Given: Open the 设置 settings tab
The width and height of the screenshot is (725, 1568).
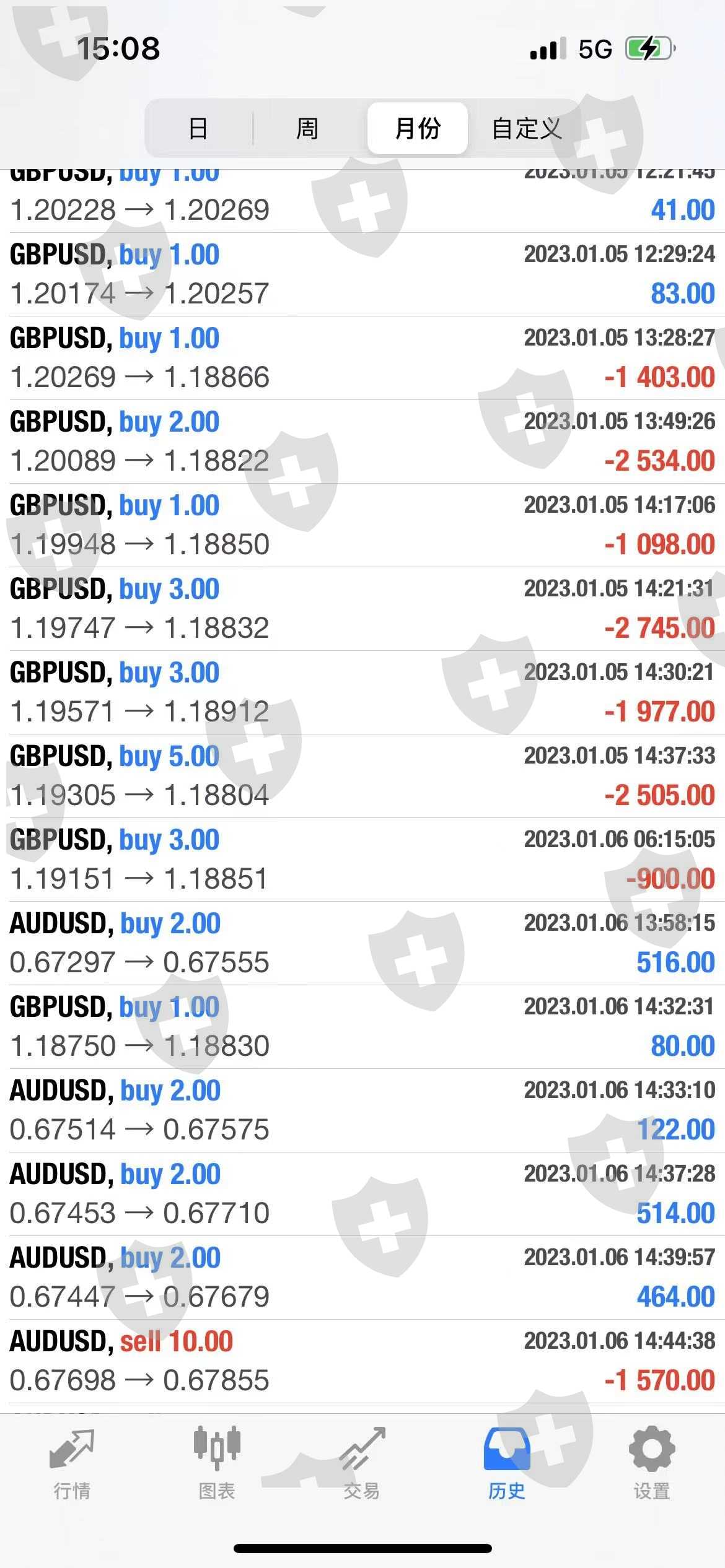Looking at the screenshot, I should pos(652,1464).
